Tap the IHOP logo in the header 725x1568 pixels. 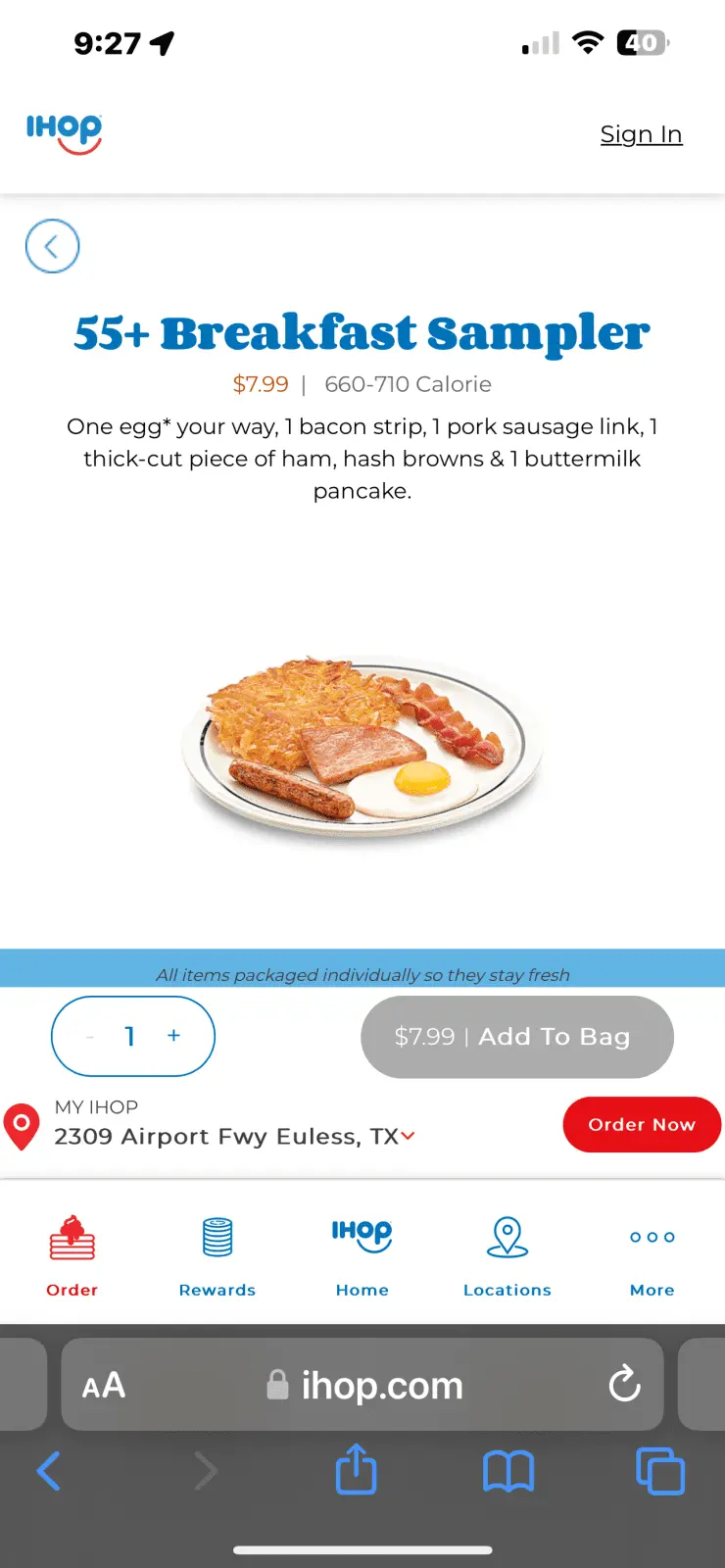pyautogui.click(x=64, y=132)
